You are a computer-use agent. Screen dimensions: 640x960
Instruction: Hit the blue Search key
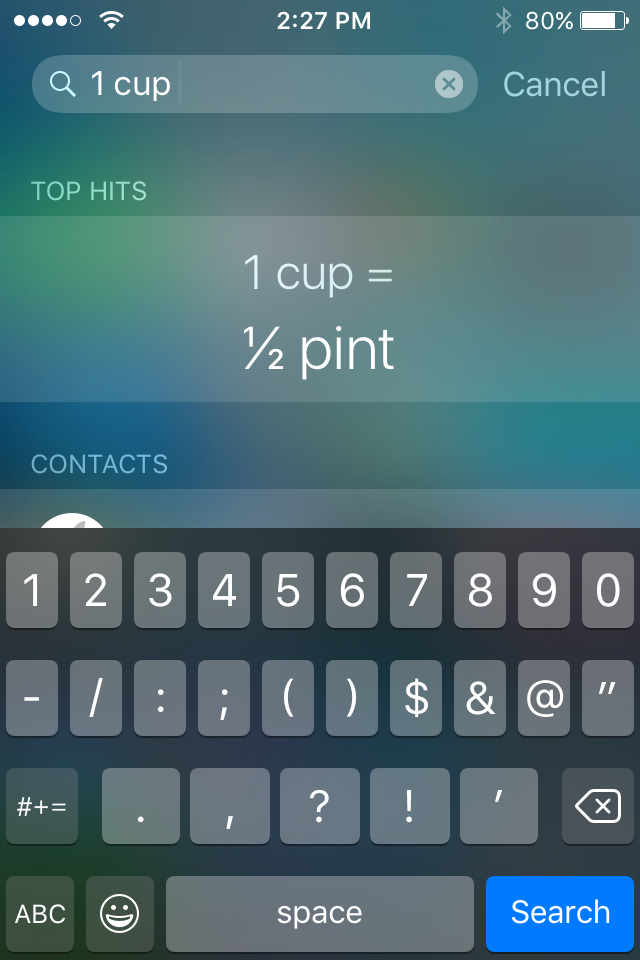click(x=560, y=913)
